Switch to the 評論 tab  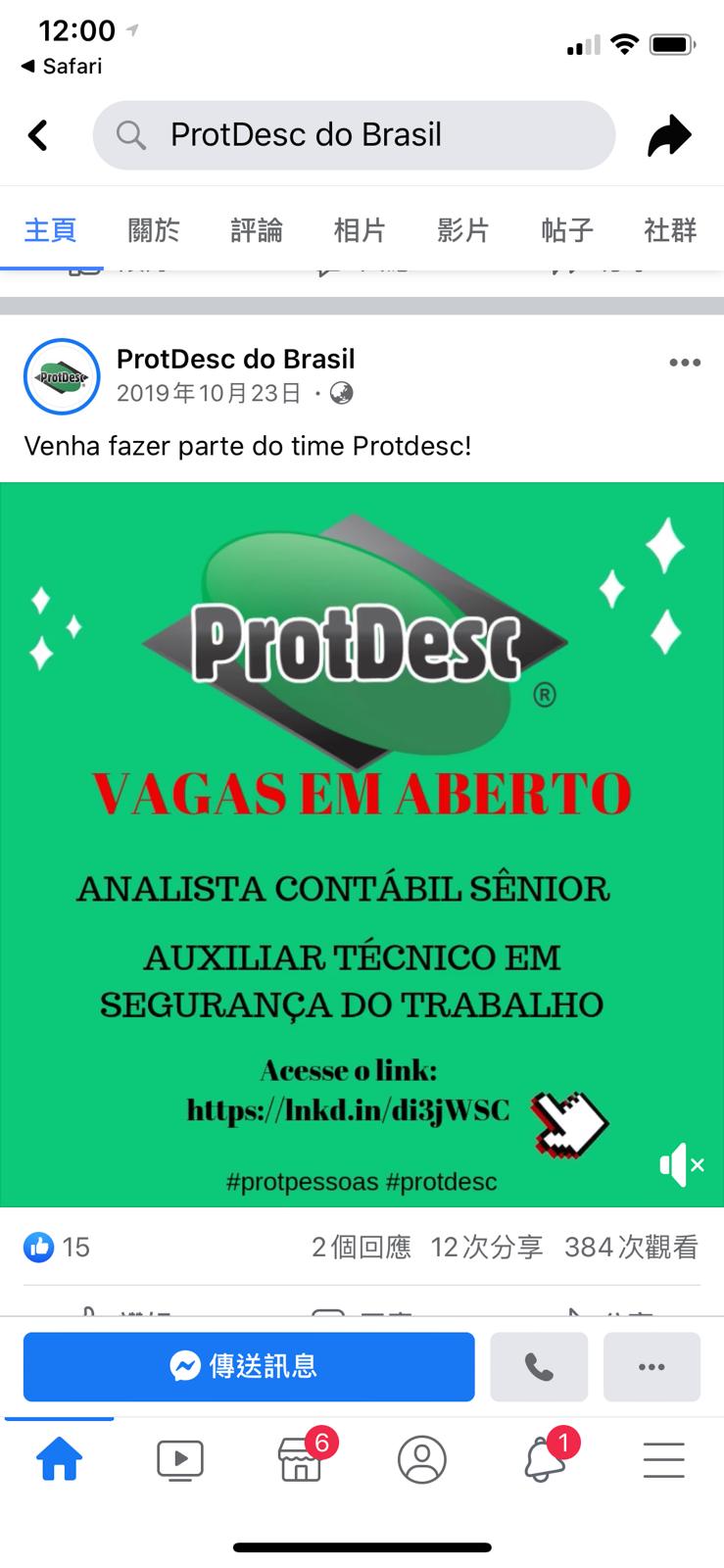coord(257,230)
